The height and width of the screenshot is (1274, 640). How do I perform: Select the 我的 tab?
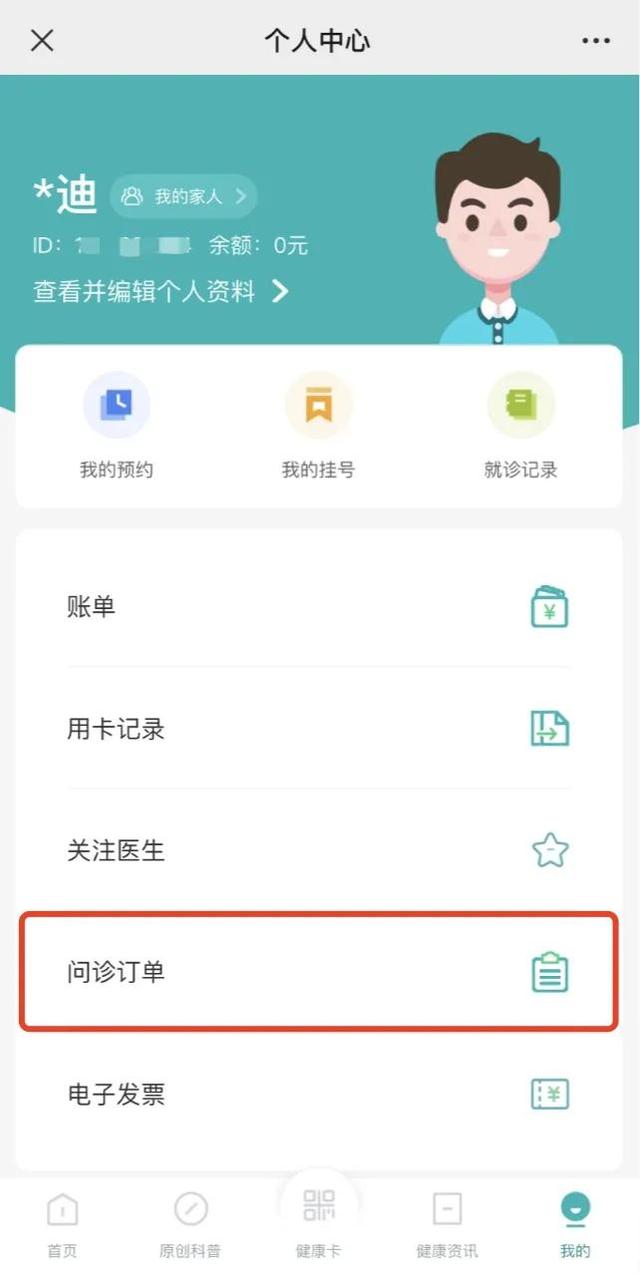click(575, 1224)
